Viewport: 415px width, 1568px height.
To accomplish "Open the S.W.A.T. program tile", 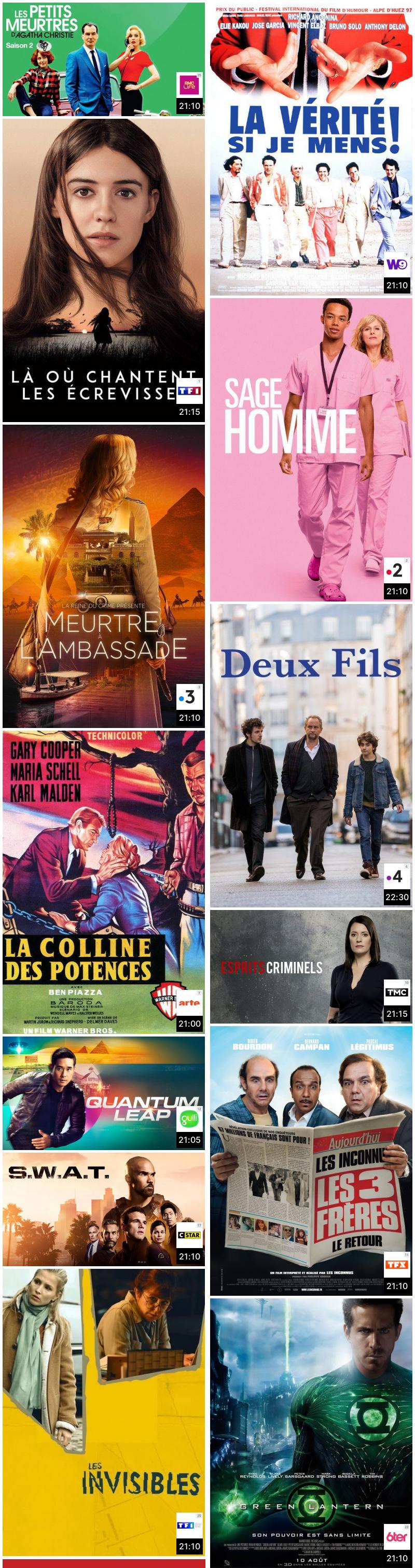I will tap(104, 1208).
